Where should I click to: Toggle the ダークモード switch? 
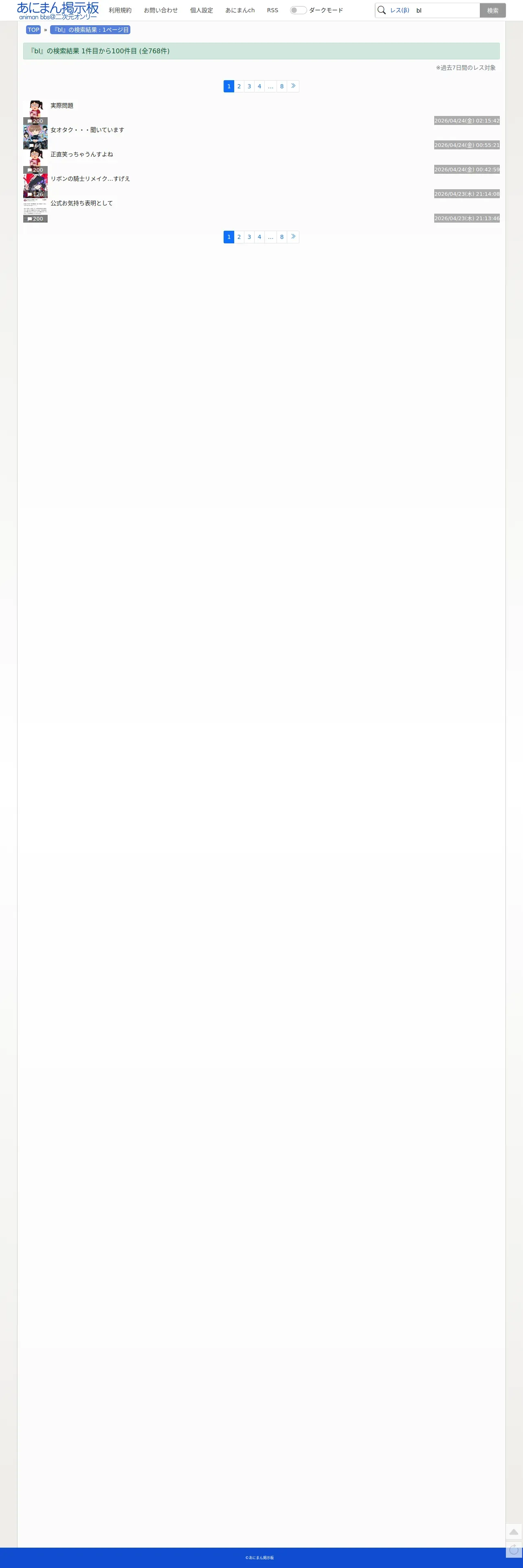tap(298, 10)
